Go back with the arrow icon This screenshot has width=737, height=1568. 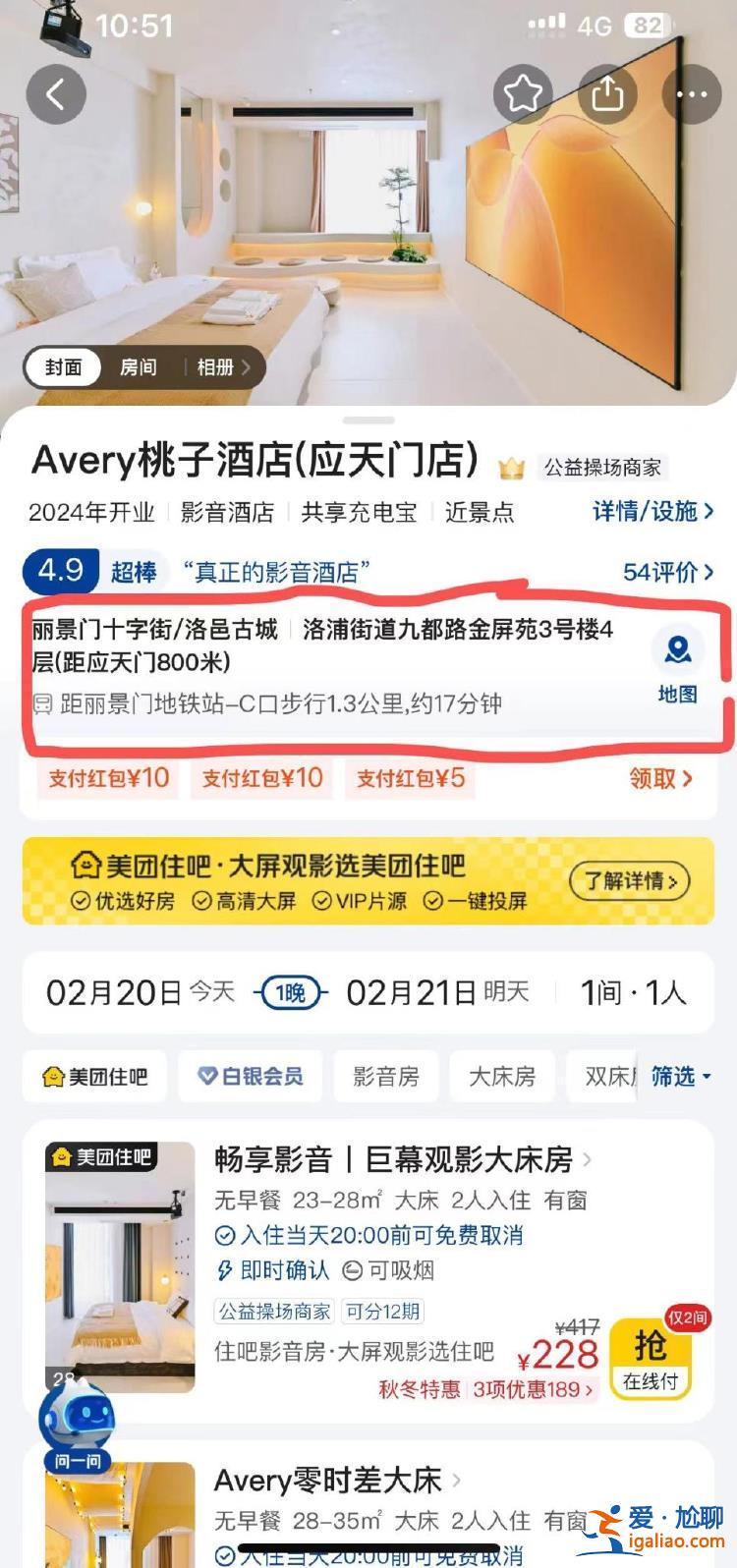tap(55, 94)
